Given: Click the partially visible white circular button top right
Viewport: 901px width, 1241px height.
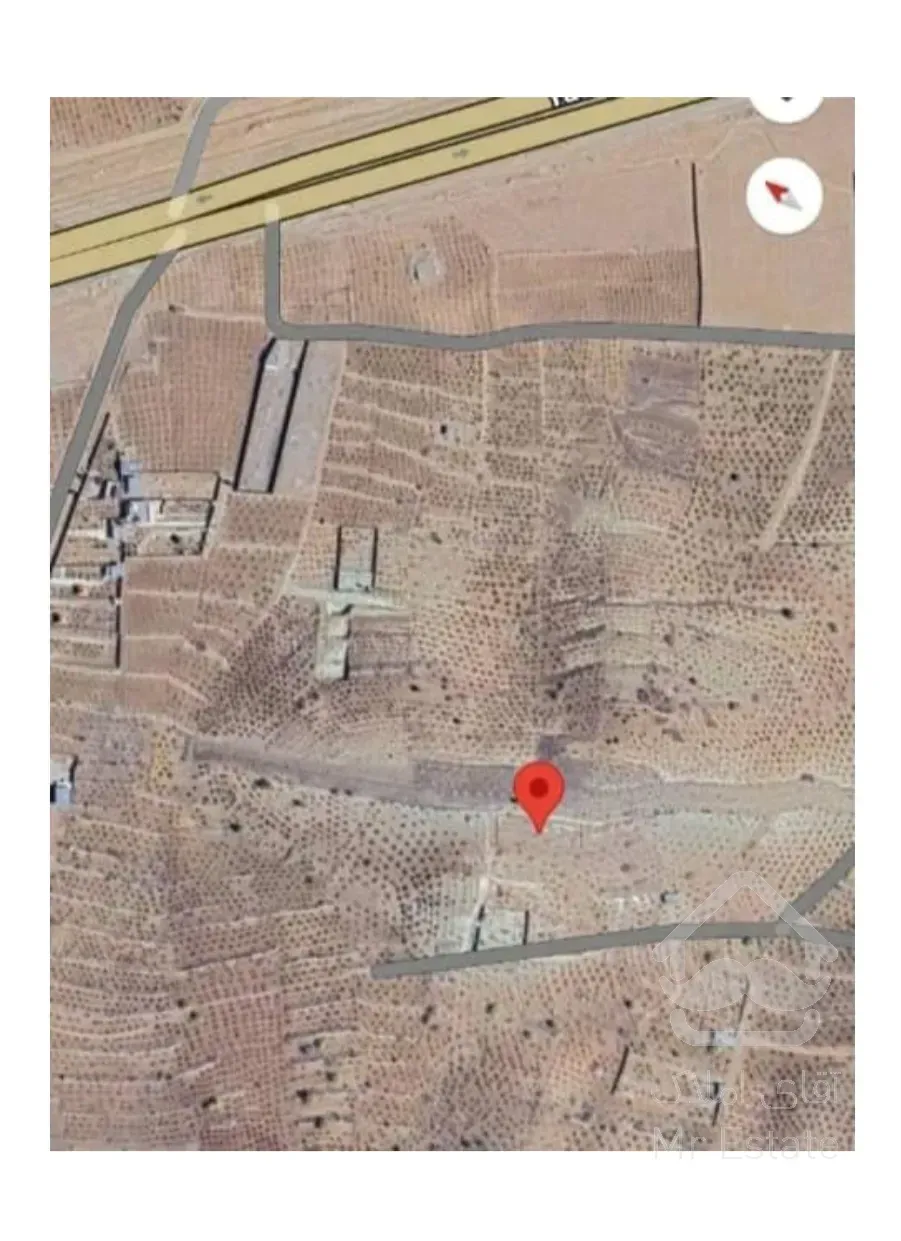Looking at the screenshot, I should (788, 103).
